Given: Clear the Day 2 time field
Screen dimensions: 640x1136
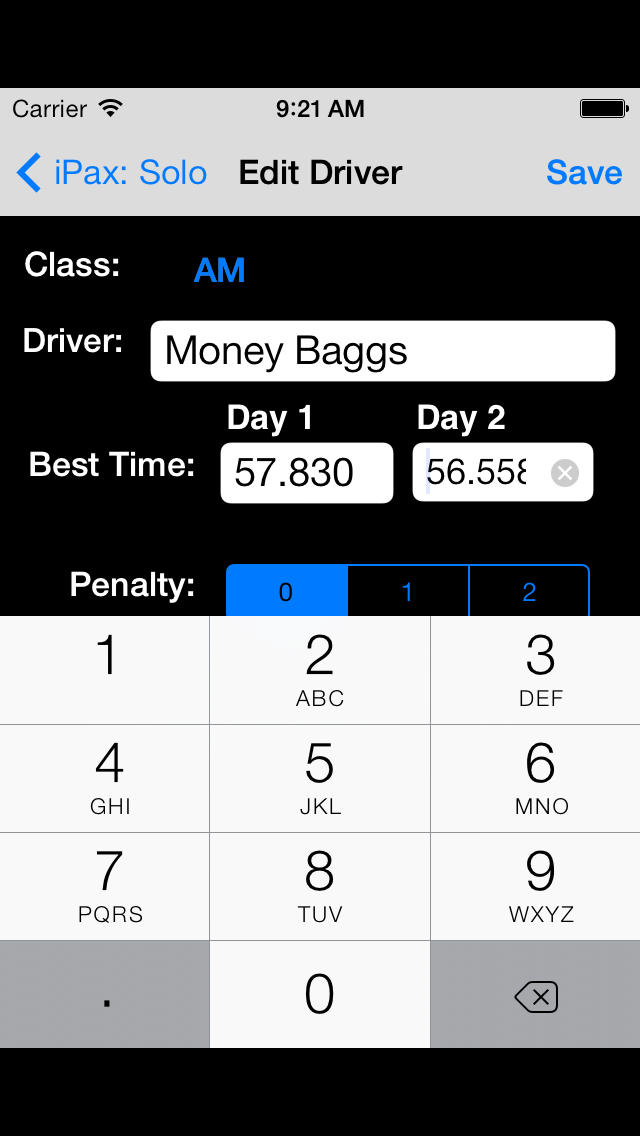Looking at the screenshot, I should point(565,473).
